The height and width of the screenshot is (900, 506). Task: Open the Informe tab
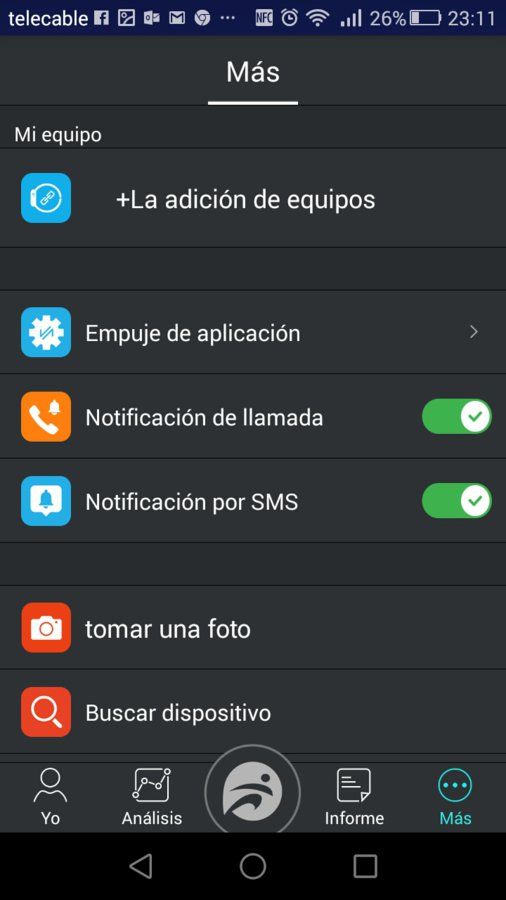[x=354, y=797]
